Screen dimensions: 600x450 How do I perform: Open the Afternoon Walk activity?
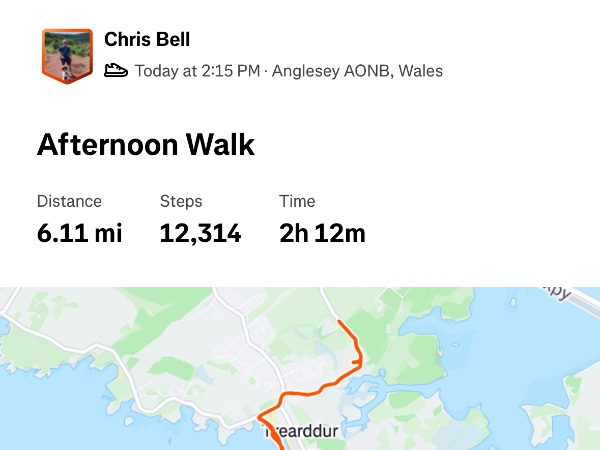146,145
